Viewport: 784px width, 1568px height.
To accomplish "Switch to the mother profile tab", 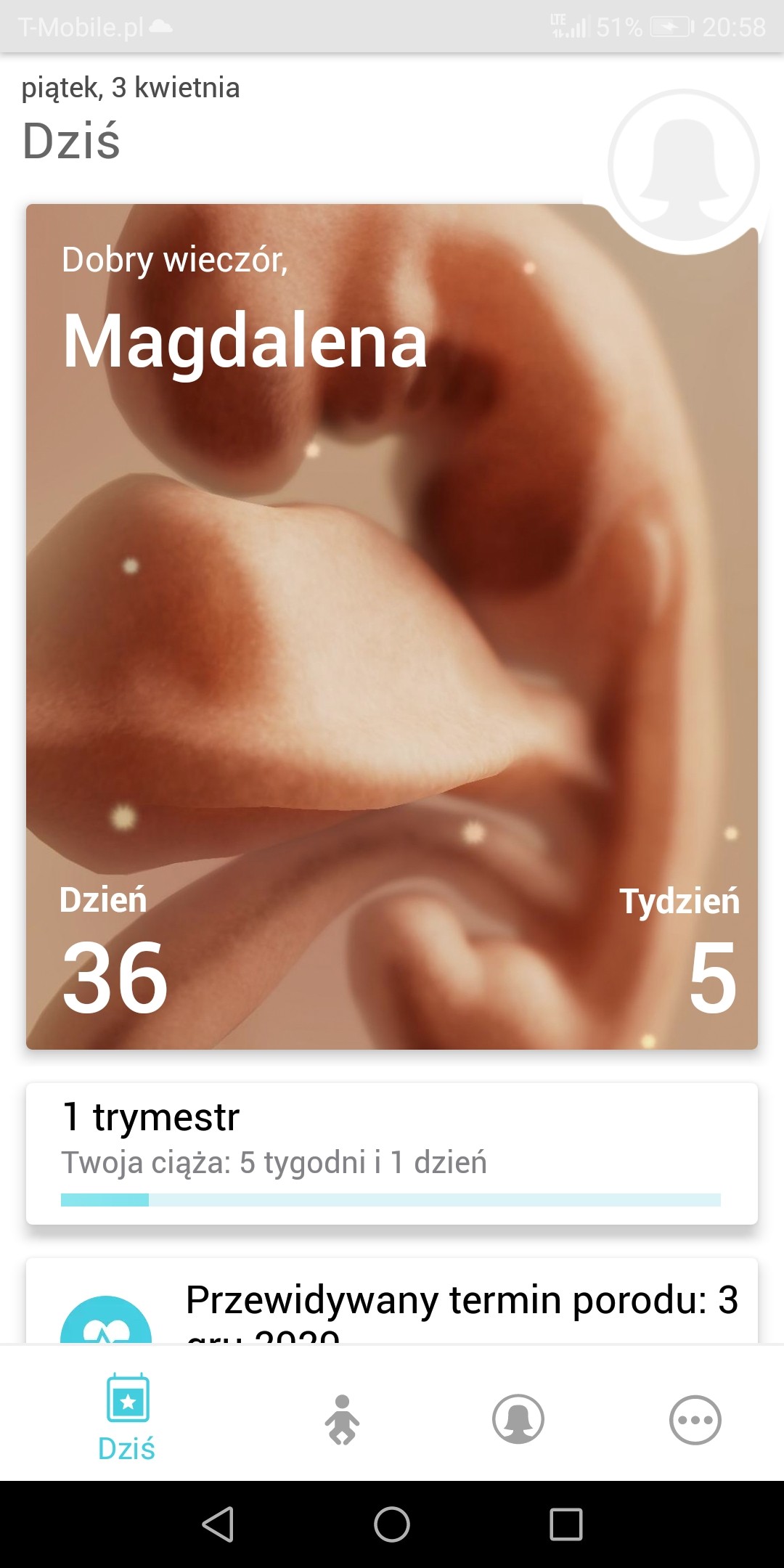I will point(518,1419).
